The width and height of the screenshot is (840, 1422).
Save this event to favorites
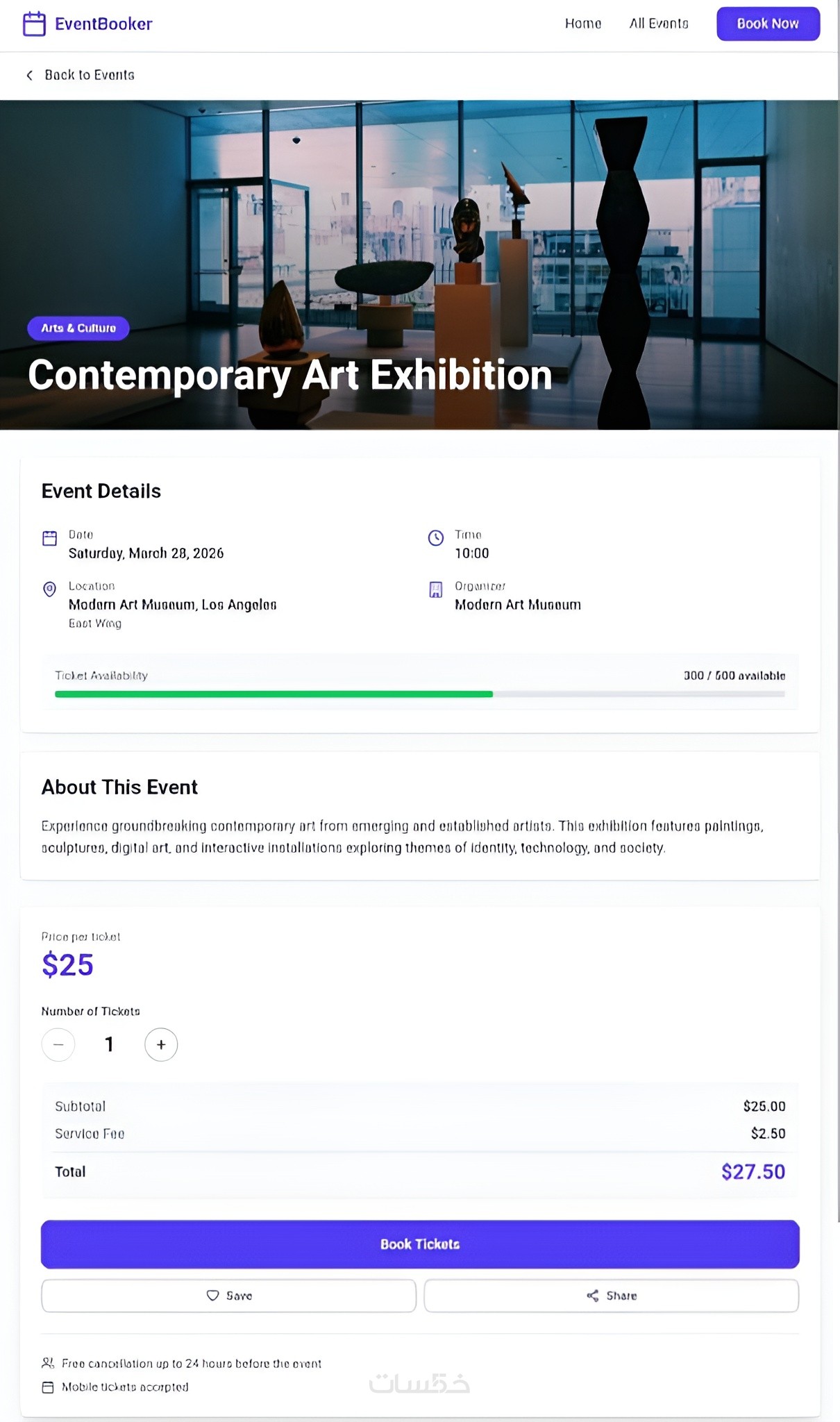[x=228, y=1296]
